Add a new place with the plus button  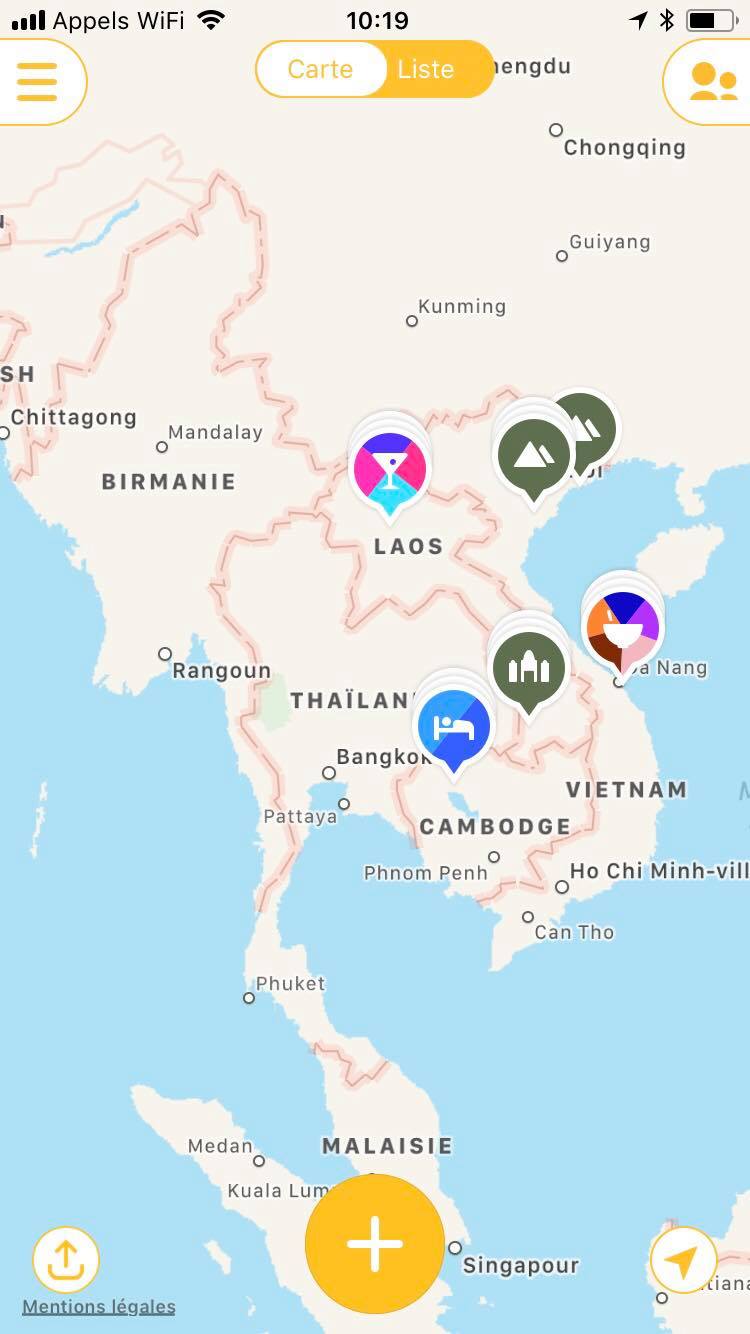coord(375,1244)
